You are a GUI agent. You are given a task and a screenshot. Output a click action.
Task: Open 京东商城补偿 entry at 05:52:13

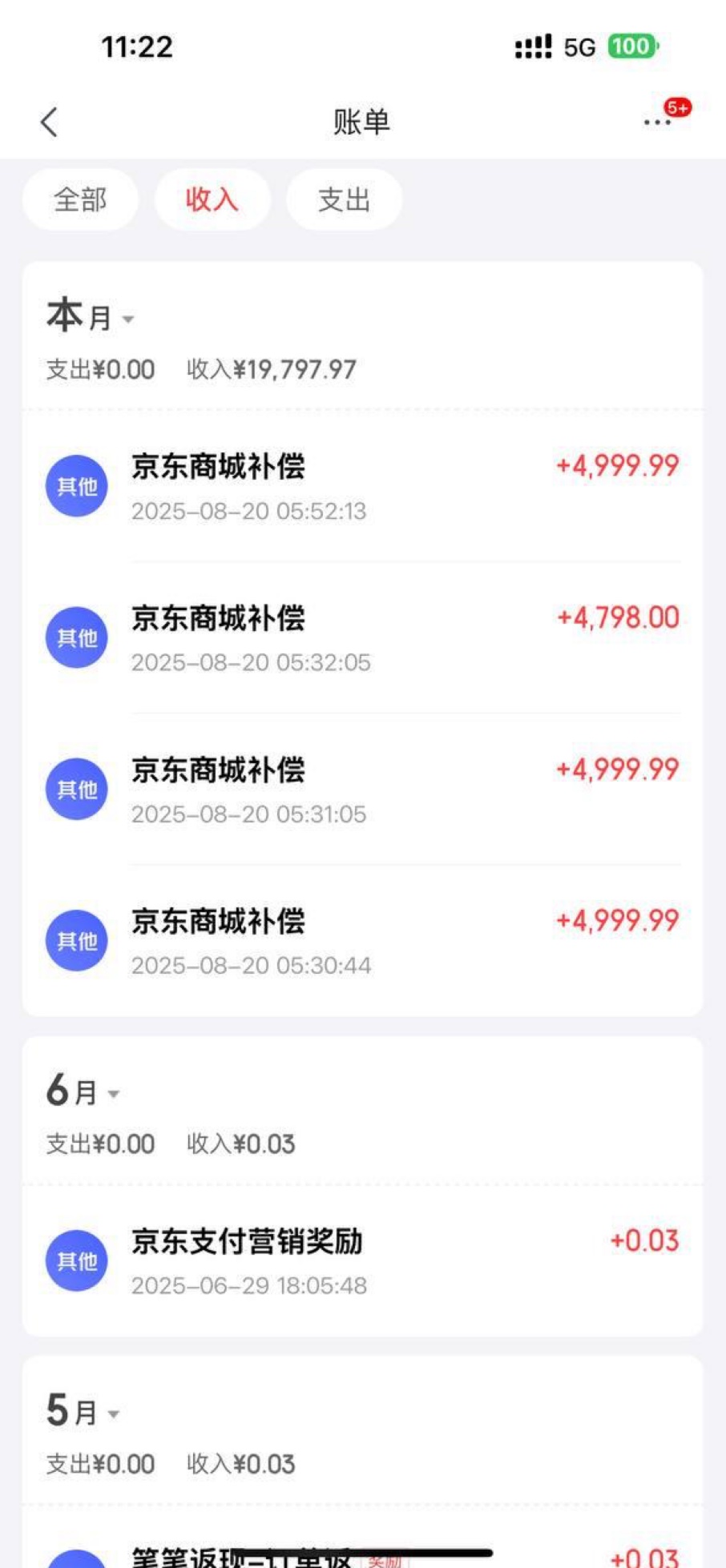pos(362,486)
